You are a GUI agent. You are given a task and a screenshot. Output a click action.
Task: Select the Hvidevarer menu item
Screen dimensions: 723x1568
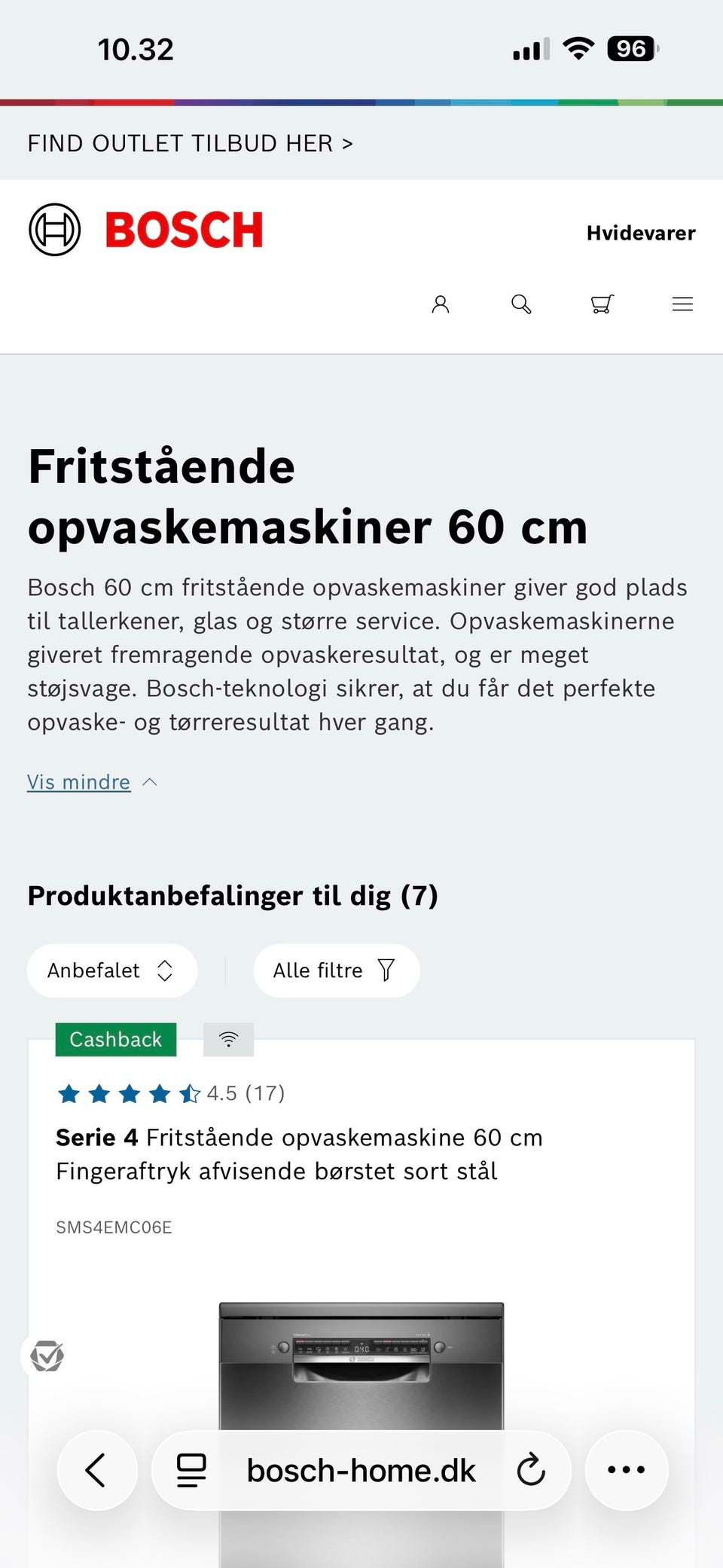coord(640,233)
